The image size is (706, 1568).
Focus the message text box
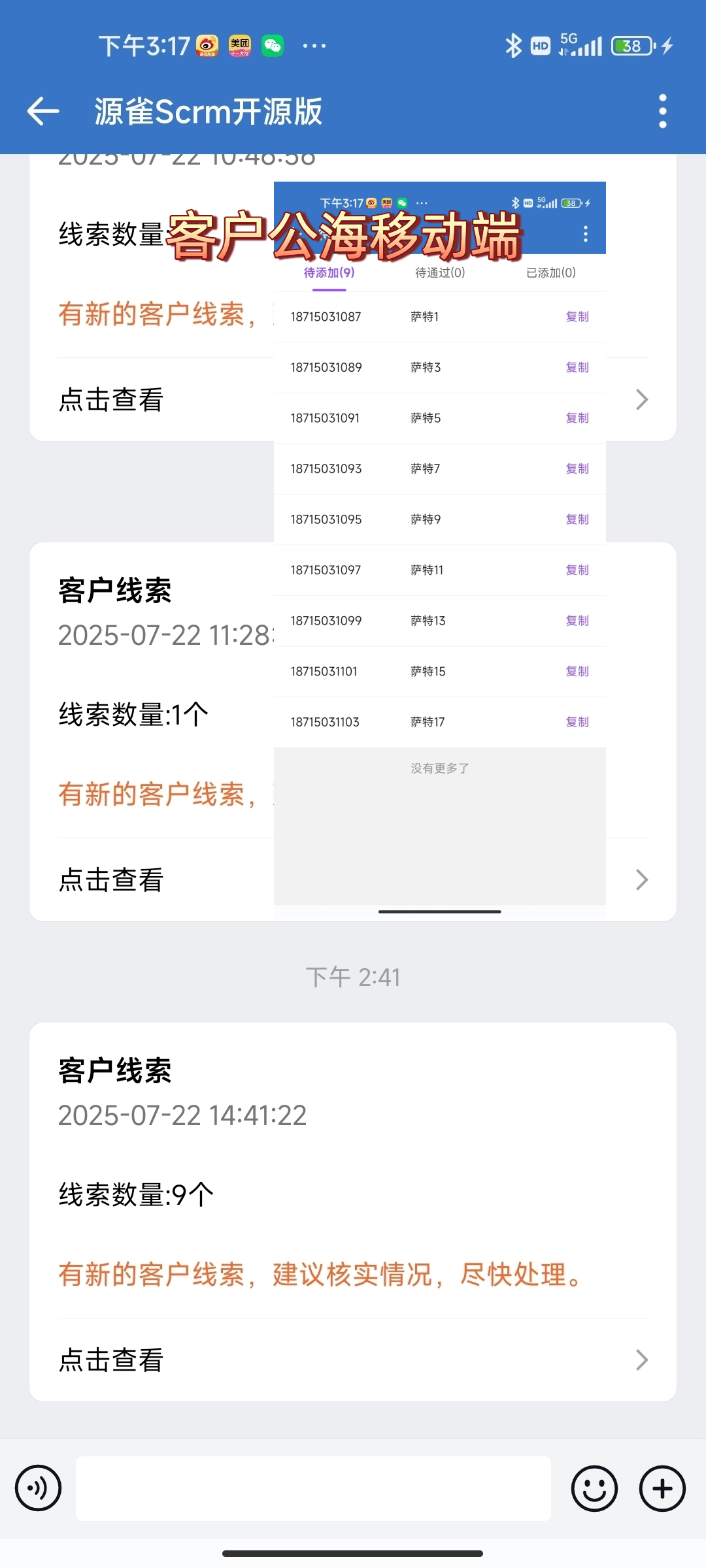tap(313, 1488)
